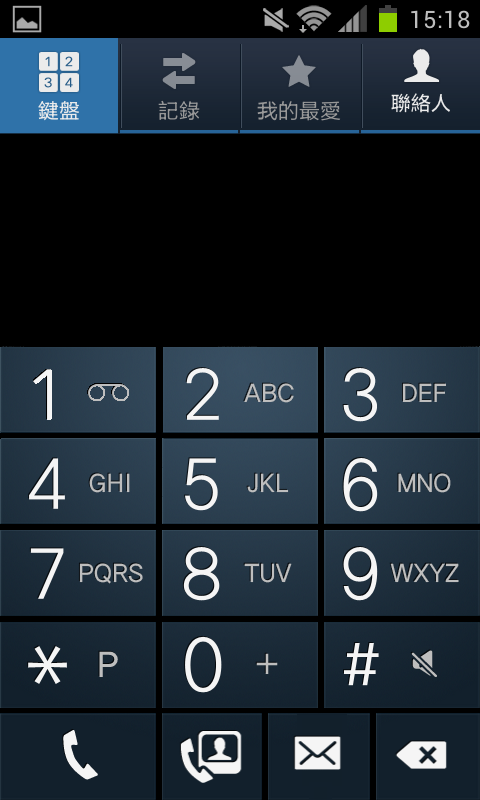Enter digit 4 GHI
Screen dimensions: 480x800
coord(78,481)
